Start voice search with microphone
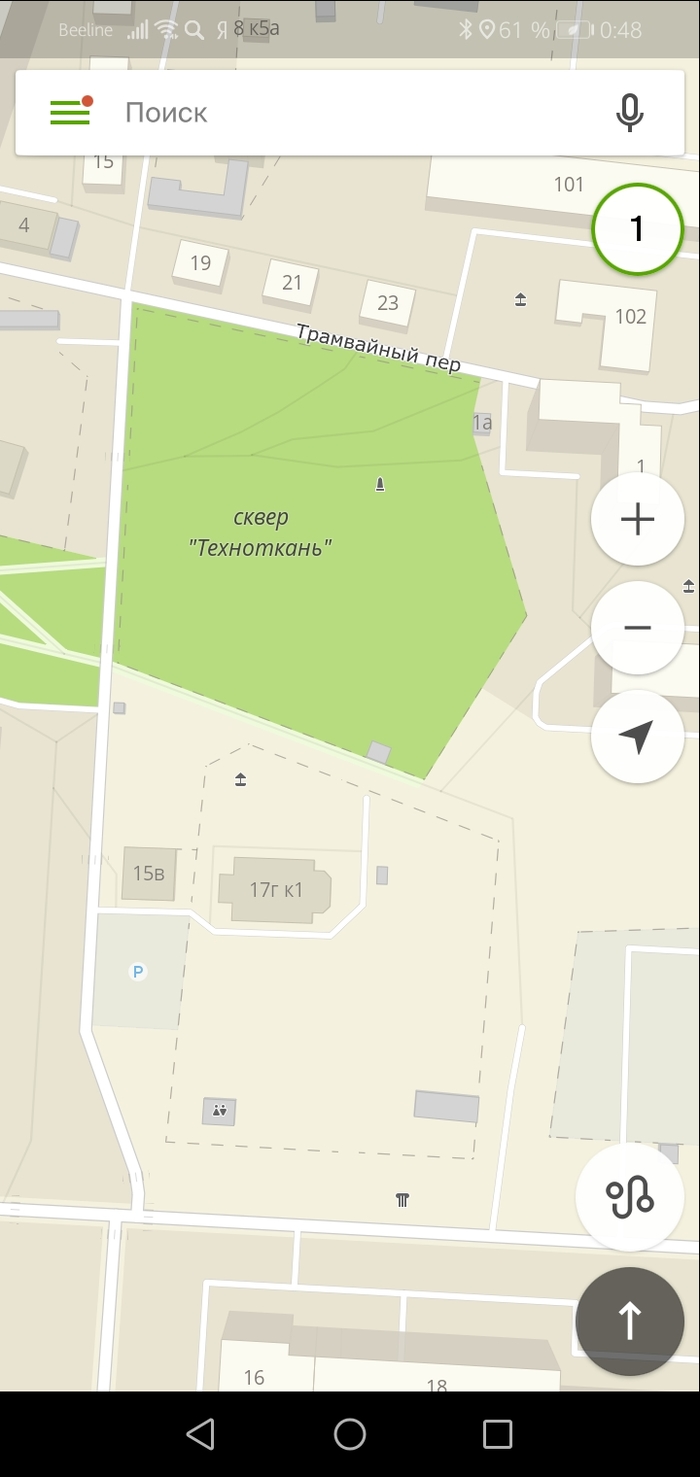The image size is (700, 1477). coord(629,112)
